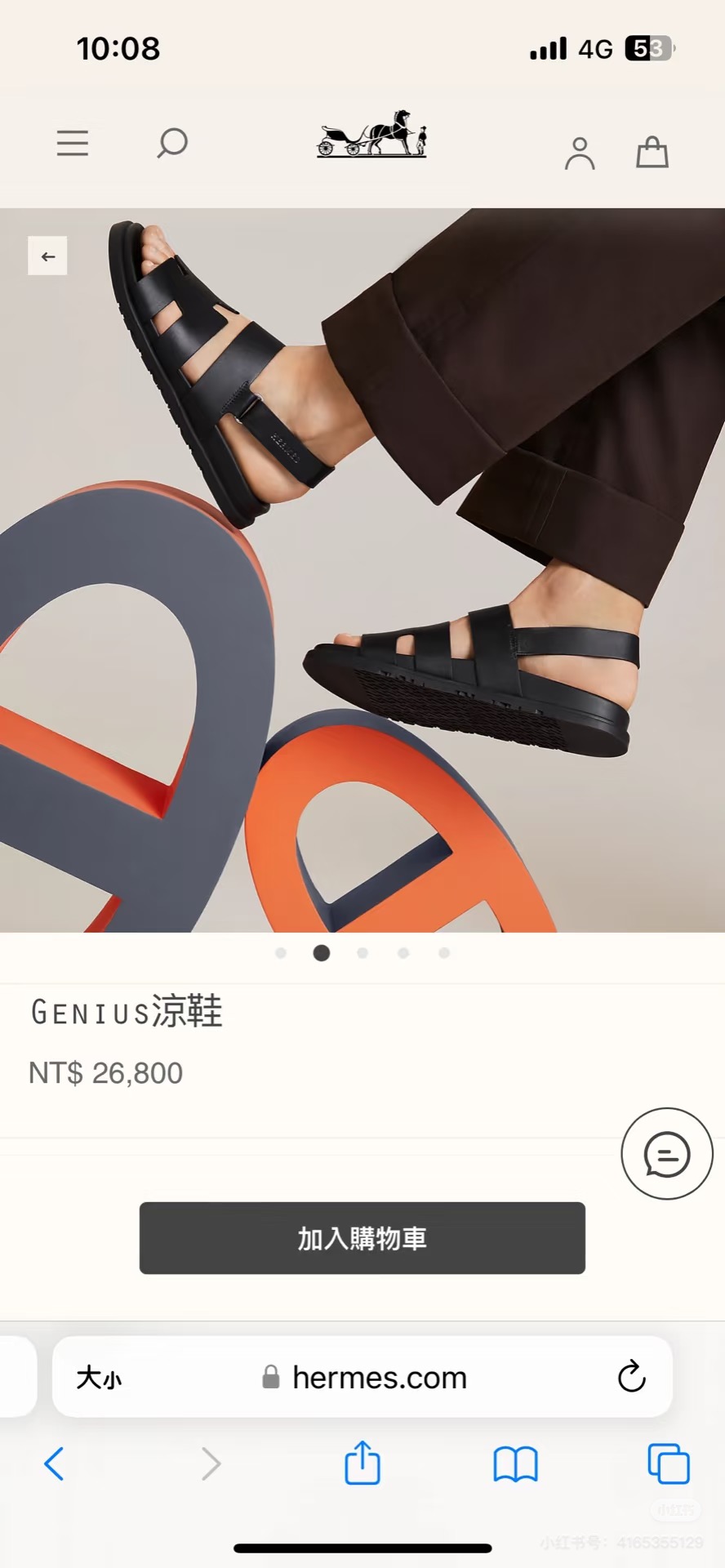Click the search magnifier icon
Image resolution: width=725 pixels, height=1568 pixels.
point(171,143)
